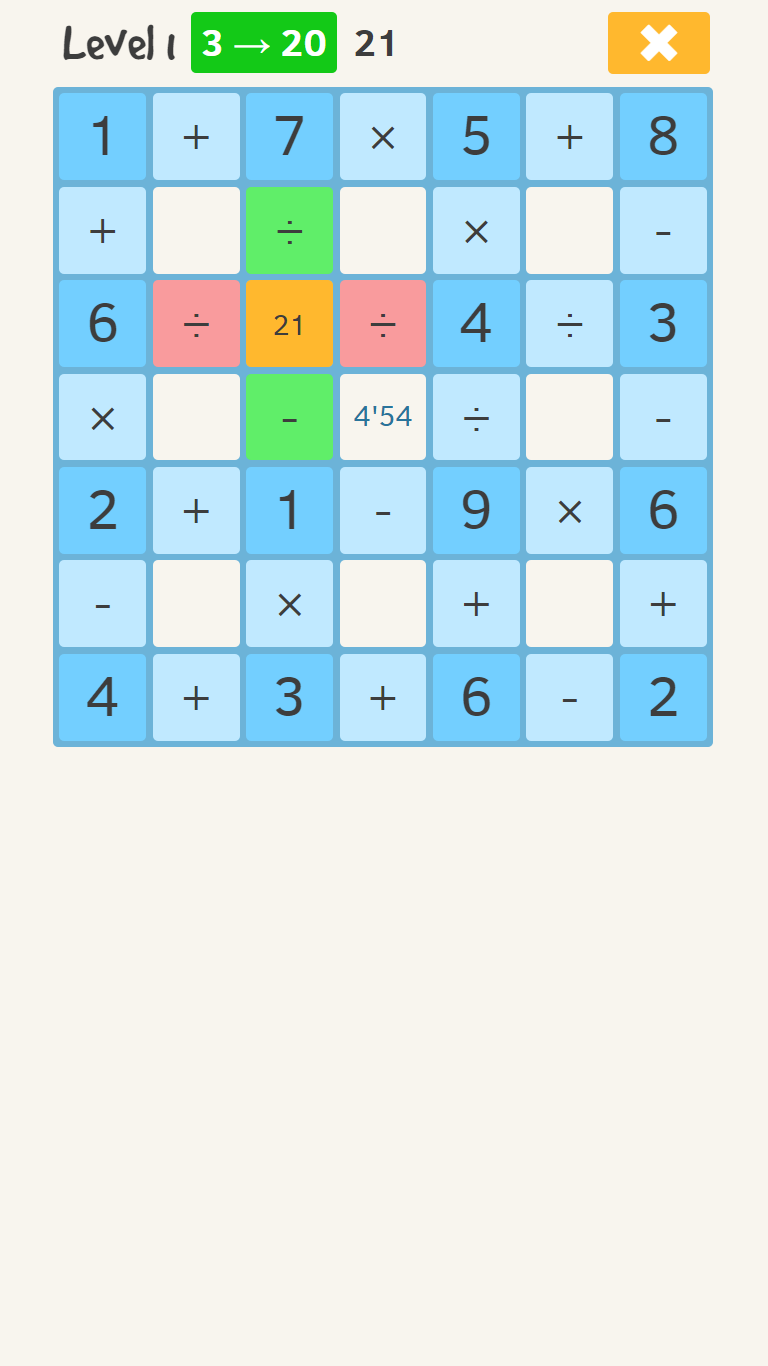Screen dimensions: 768x1366
Task: Choose the number 7 tile
Action: [289, 136]
